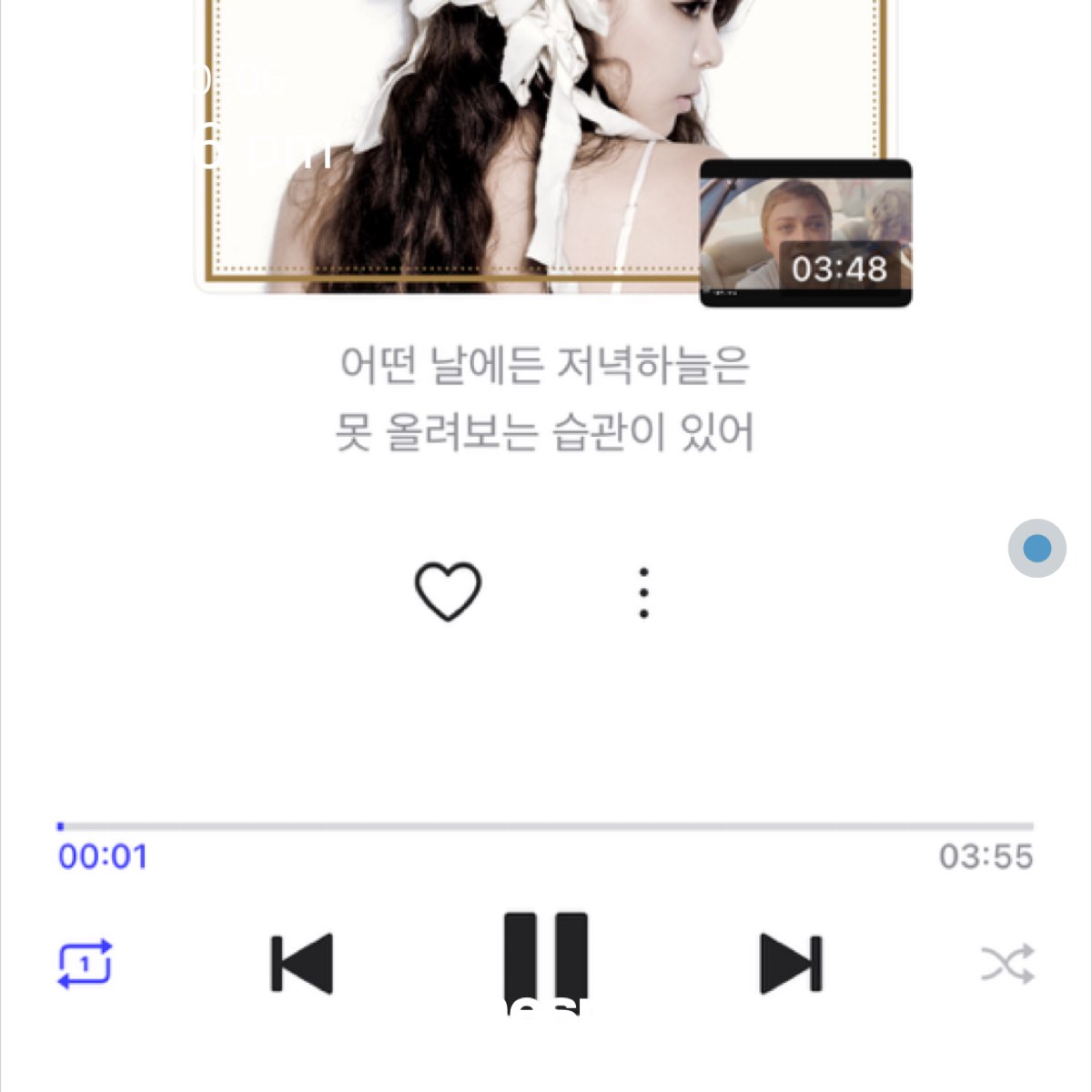This screenshot has width=1092, height=1092.
Task: Skip back to the previous track
Action: [302, 963]
